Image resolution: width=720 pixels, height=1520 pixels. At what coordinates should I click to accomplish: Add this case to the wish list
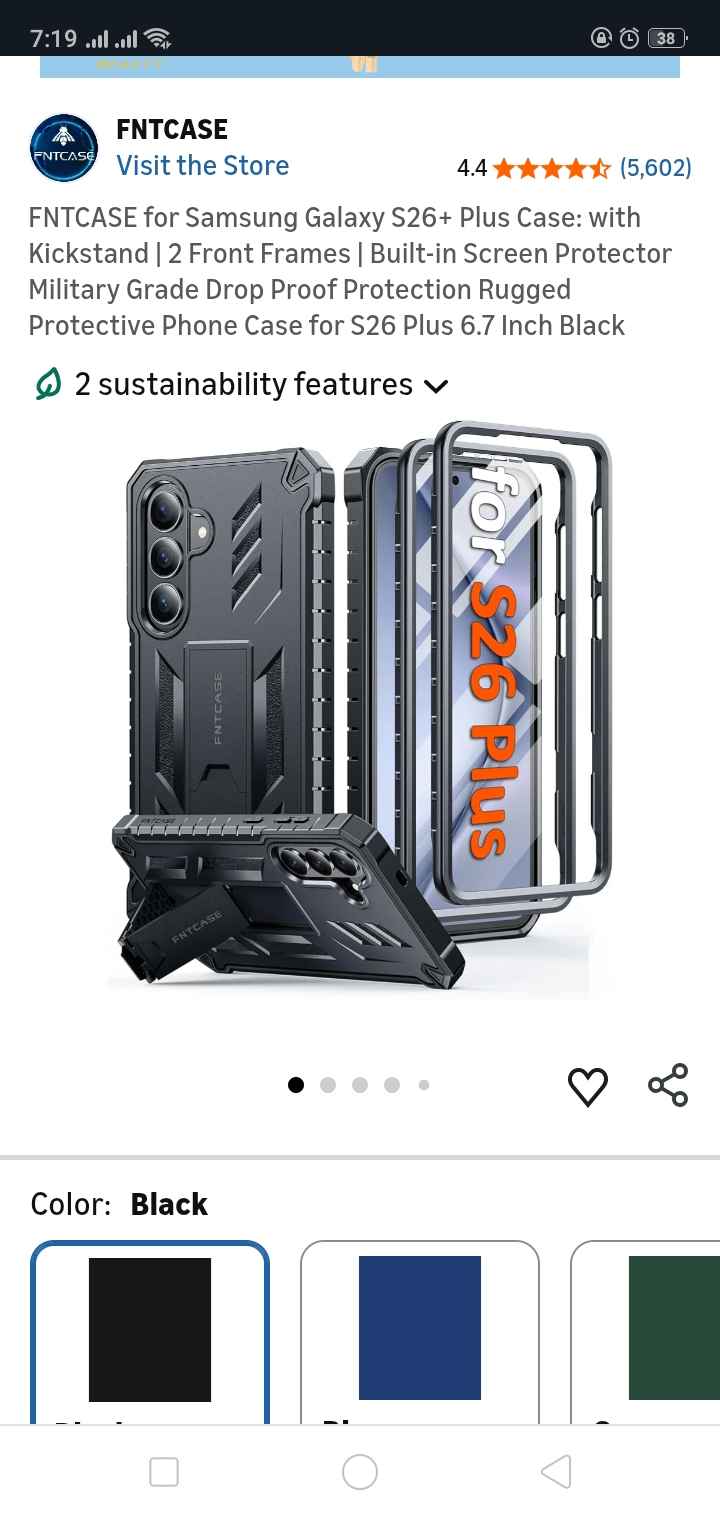pos(588,1086)
